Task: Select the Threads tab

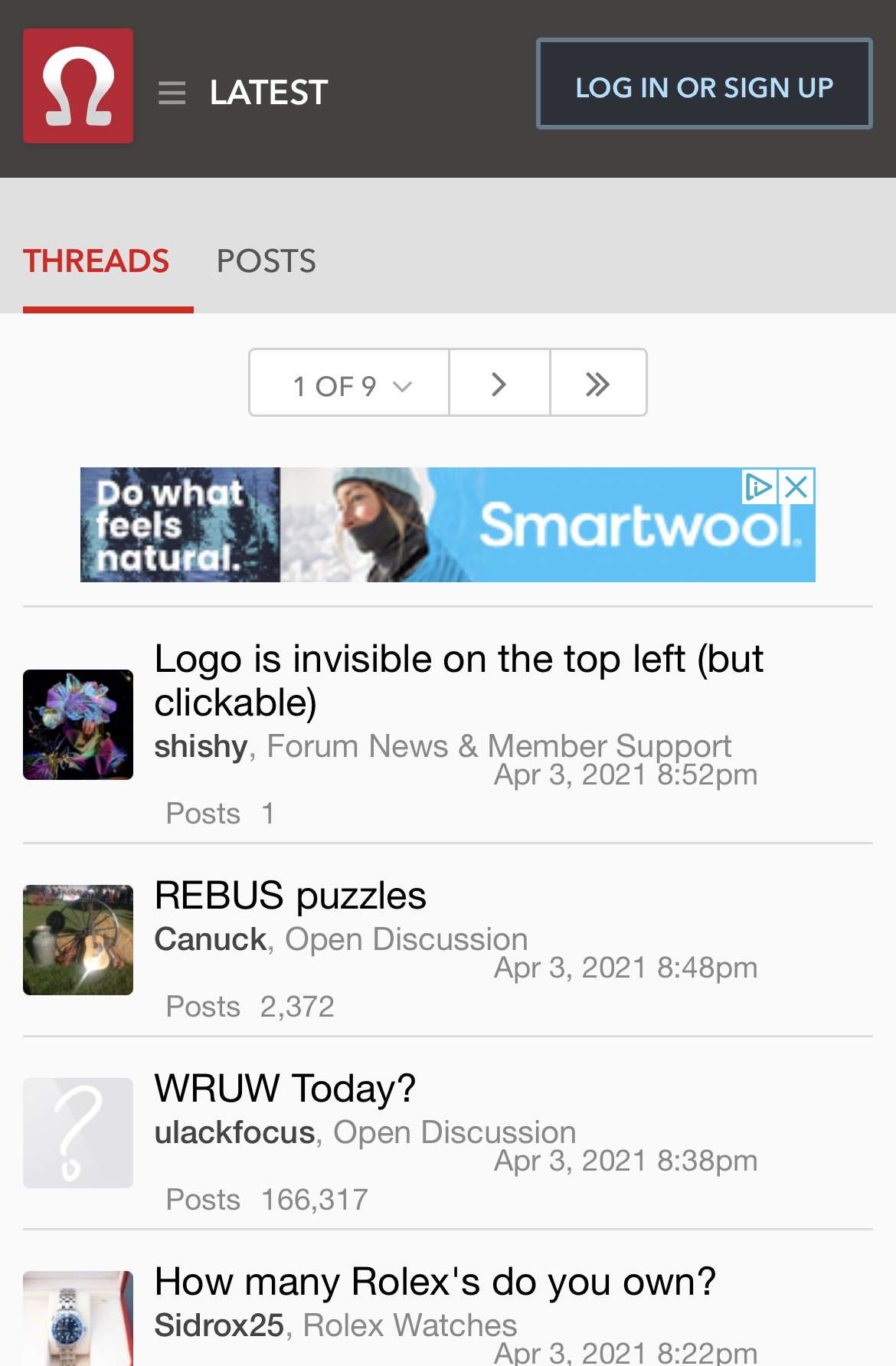Action: [96, 261]
